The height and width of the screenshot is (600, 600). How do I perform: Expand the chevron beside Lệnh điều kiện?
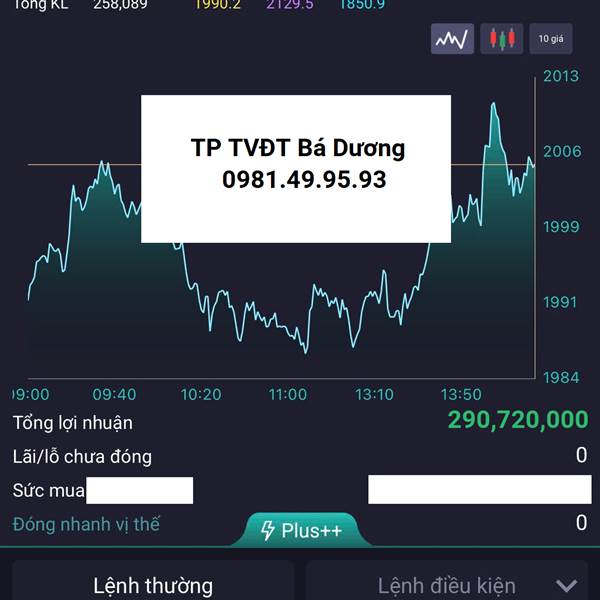tap(567, 586)
